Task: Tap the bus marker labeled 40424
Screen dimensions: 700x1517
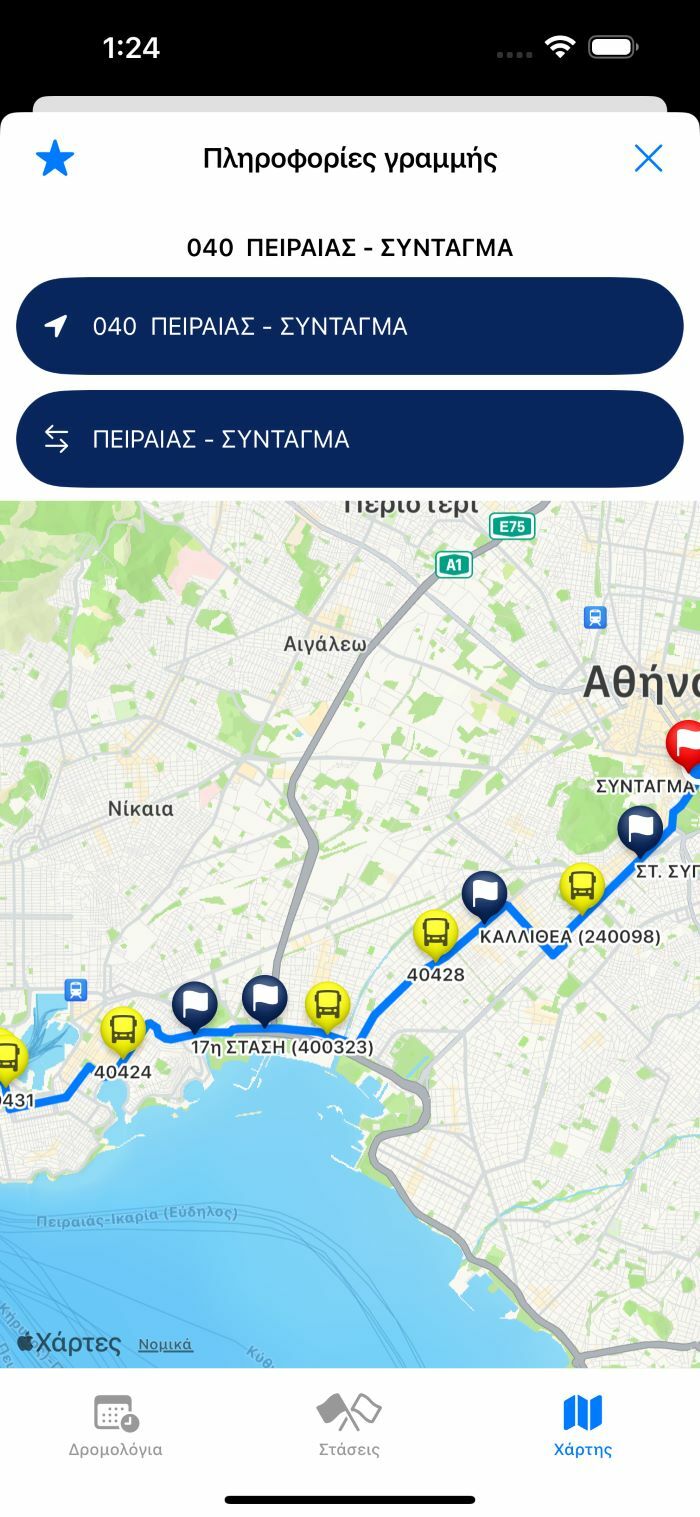Action: (123, 1030)
